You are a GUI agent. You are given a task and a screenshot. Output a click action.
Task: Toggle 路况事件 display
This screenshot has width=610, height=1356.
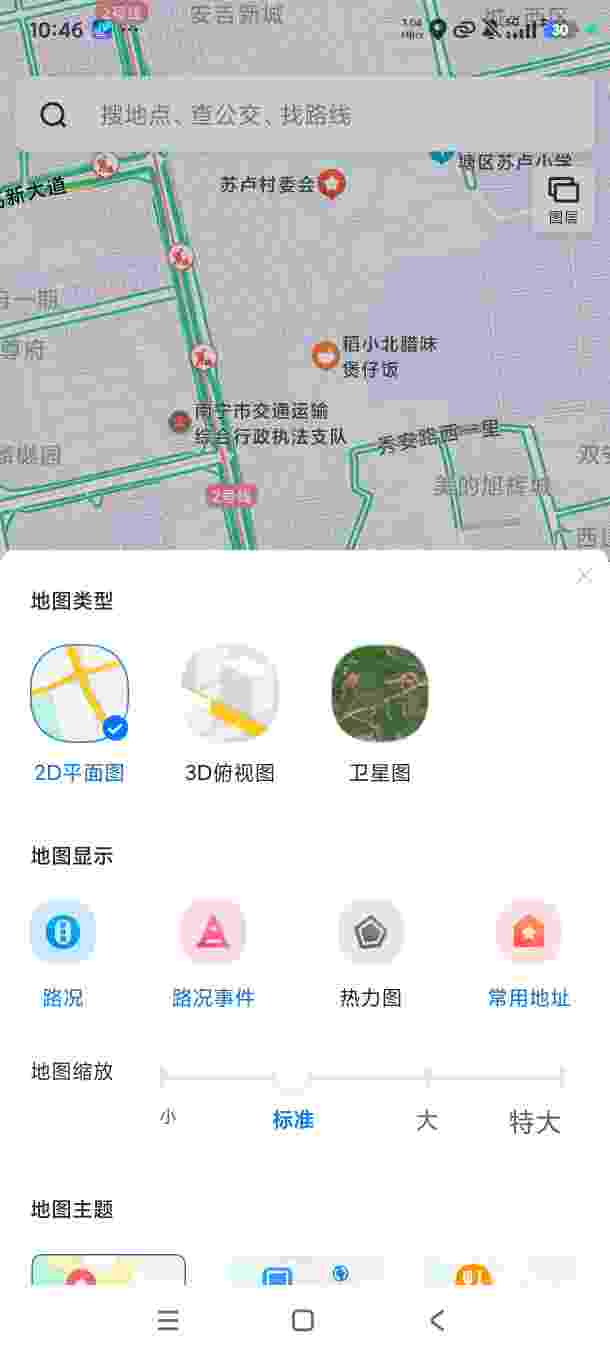coord(212,932)
